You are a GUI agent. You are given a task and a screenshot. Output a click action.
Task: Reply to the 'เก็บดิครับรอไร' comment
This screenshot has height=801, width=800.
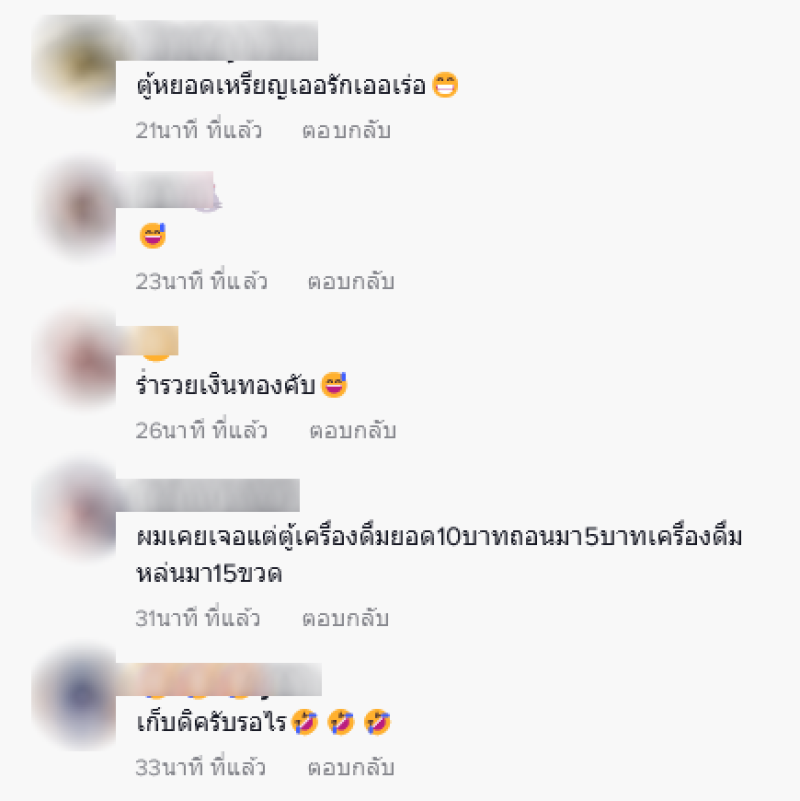pyautogui.click(x=351, y=768)
